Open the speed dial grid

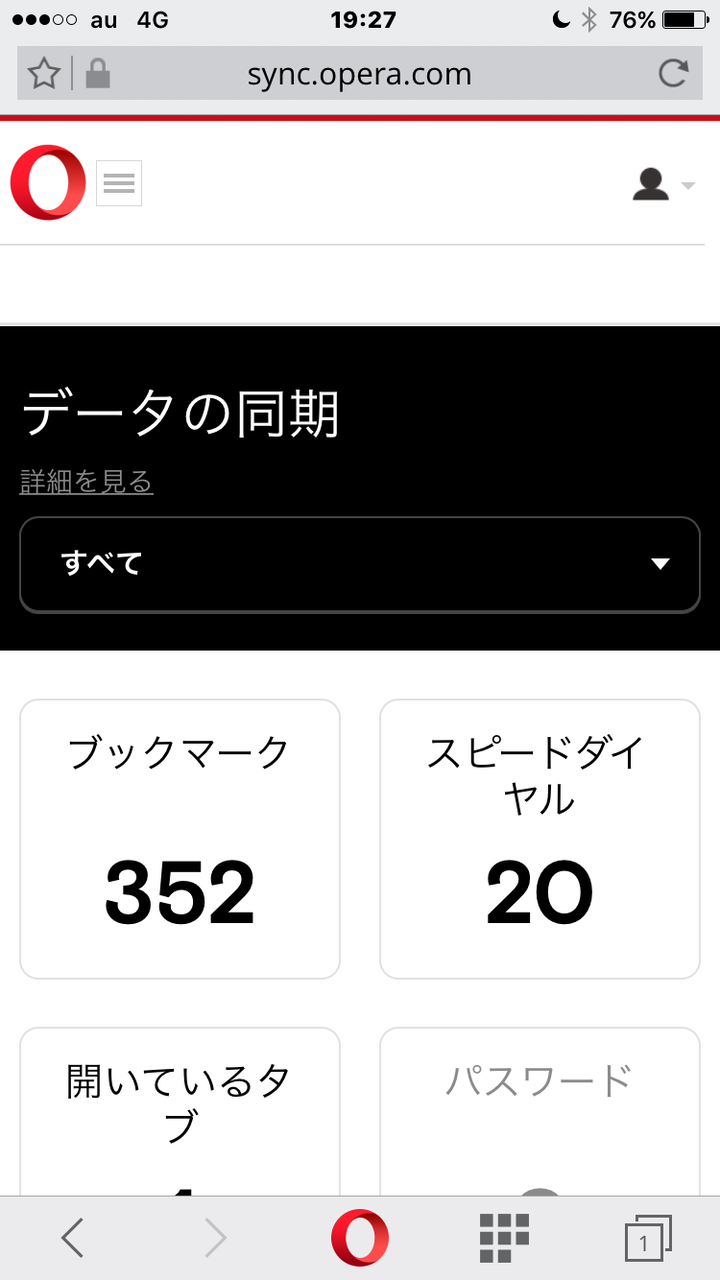(503, 1239)
